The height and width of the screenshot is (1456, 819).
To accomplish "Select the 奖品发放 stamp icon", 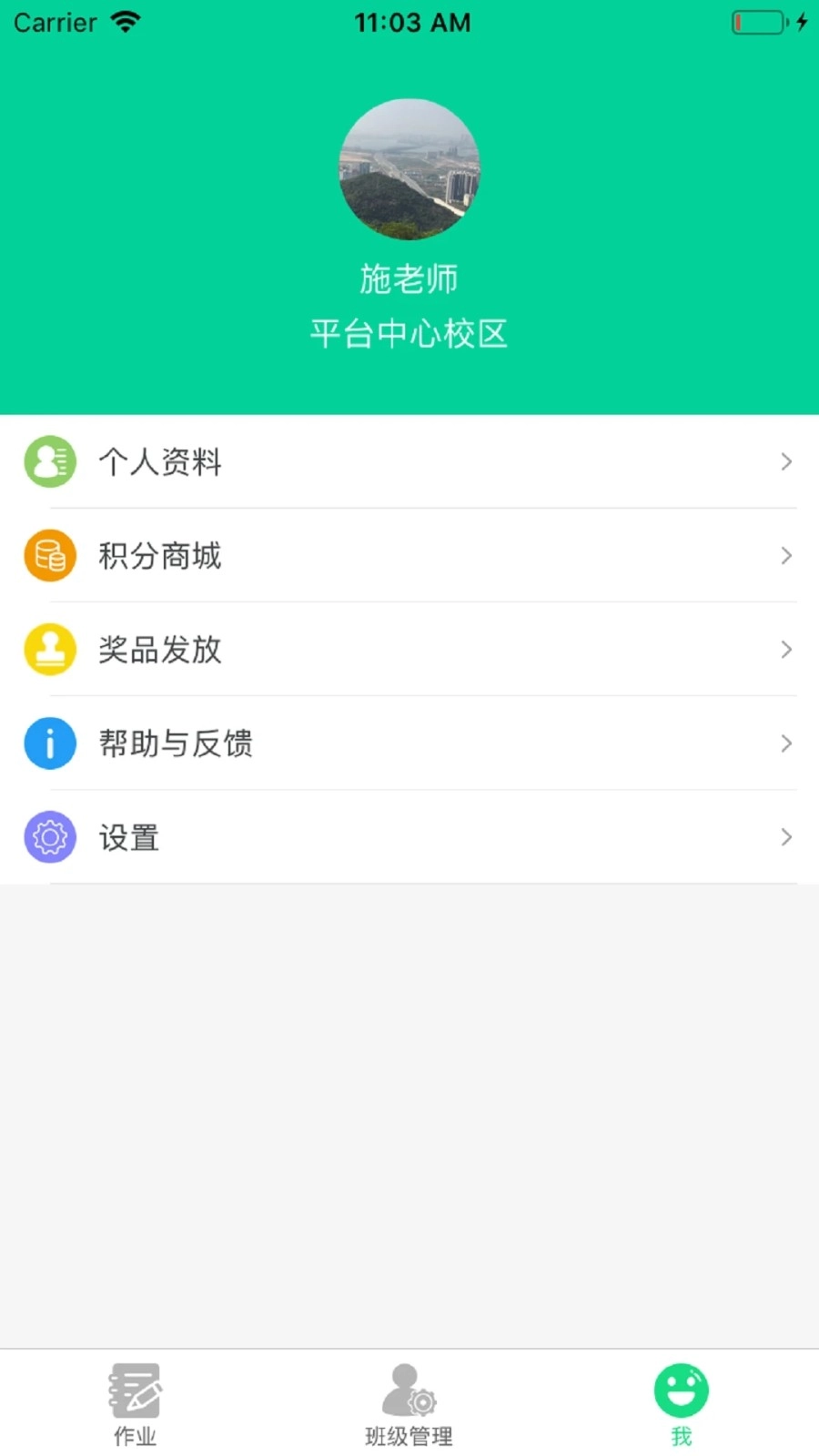I will click(49, 649).
